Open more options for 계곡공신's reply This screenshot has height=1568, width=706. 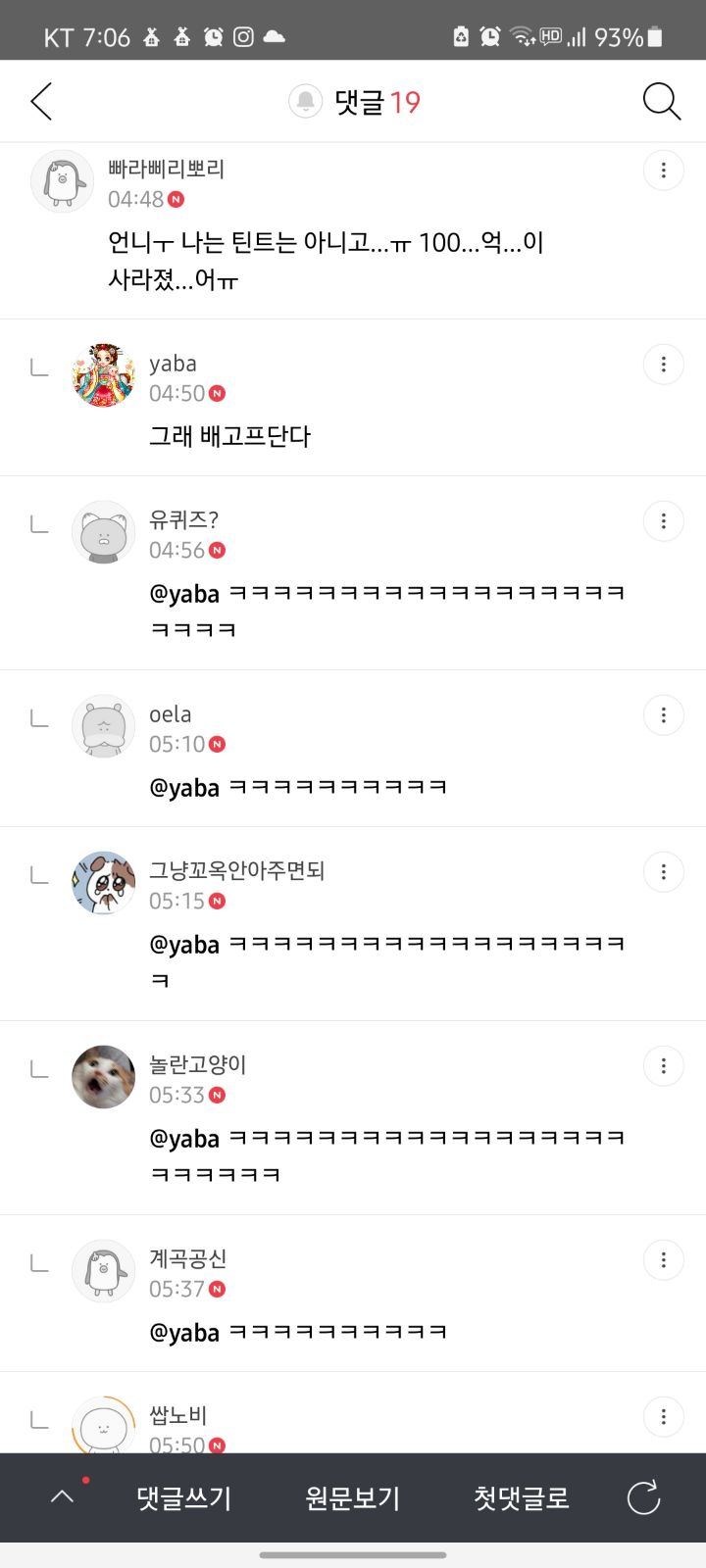point(664,1260)
